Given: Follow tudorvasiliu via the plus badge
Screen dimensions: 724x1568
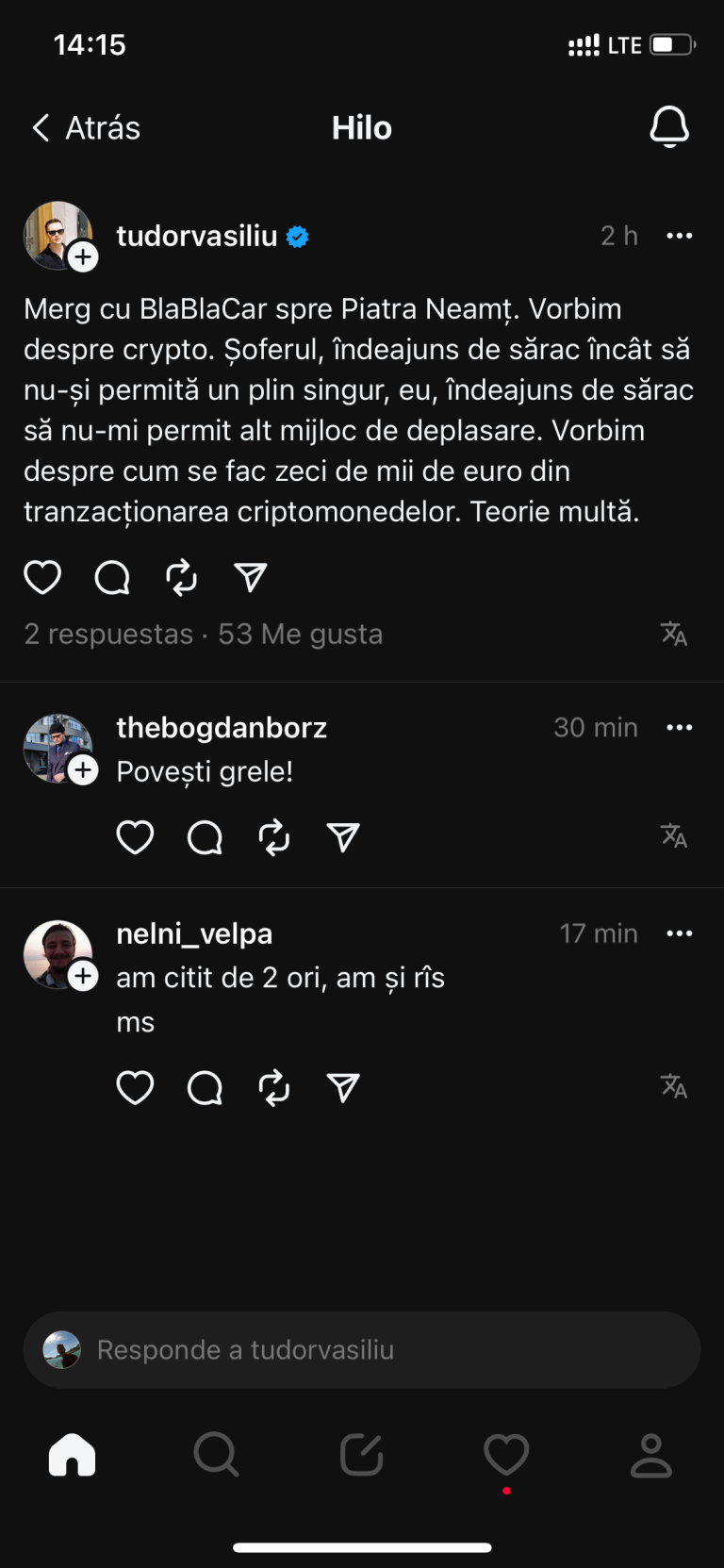Looking at the screenshot, I should [x=83, y=256].
